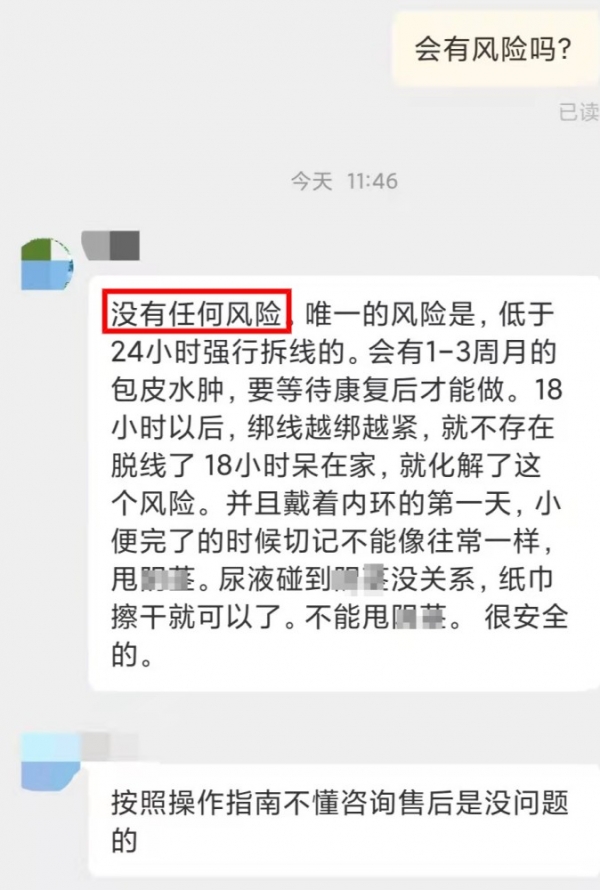The width and height of the screenshot is (600, 890).
Task: Open the avatar beside the 按照操作指南 message
Action: (x=48, y=760)
